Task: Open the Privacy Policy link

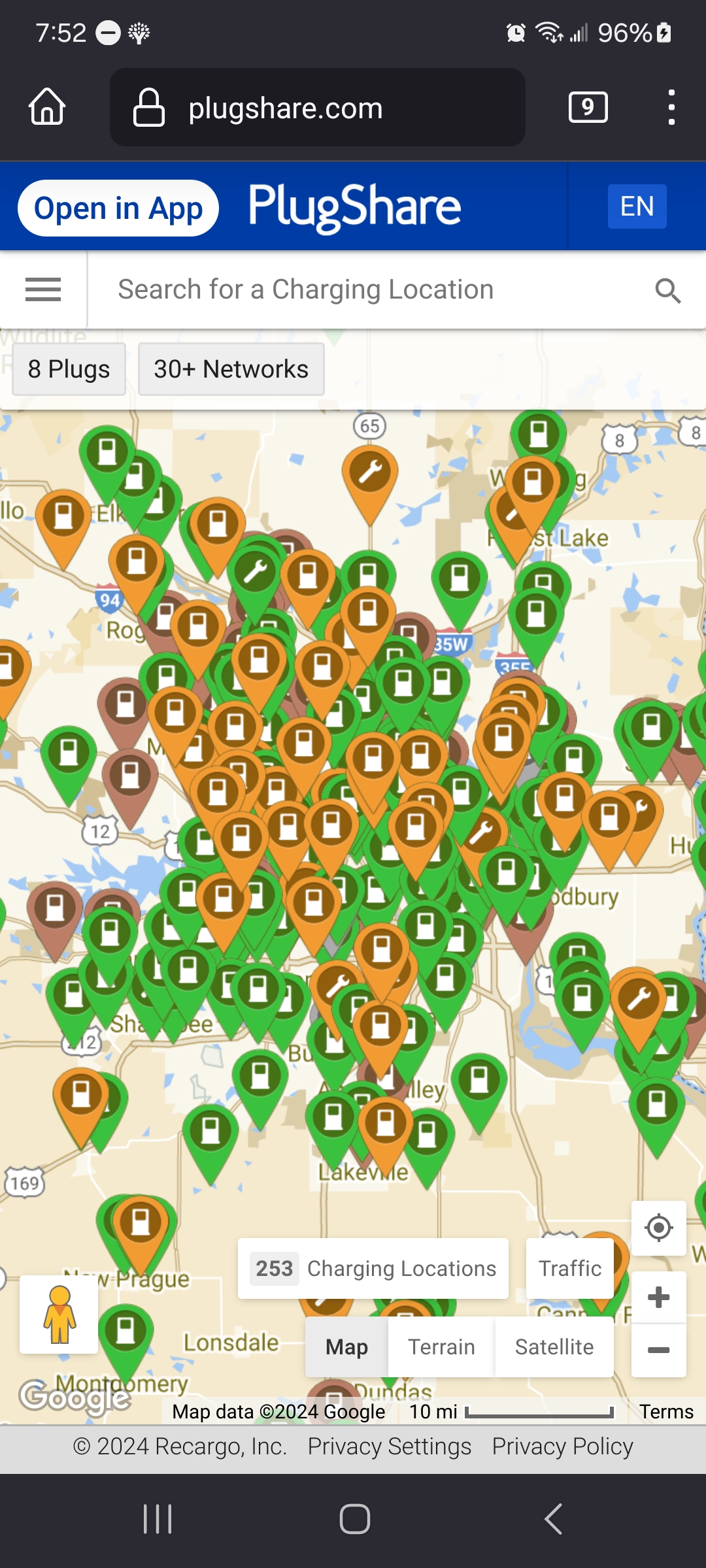Action: pyautogui.click(x=562, y=1446)
